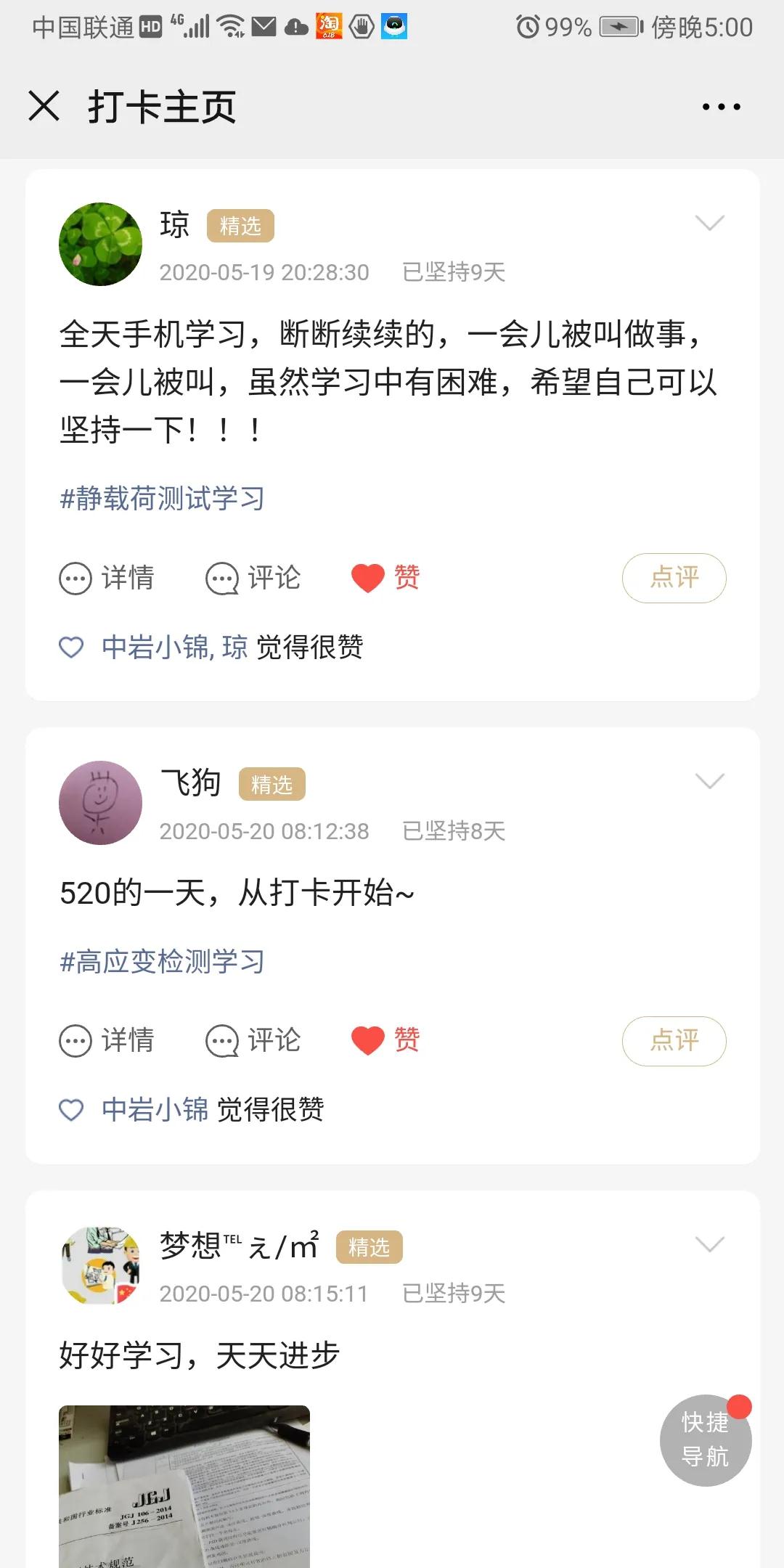The image size is (784, 1568).
Task: Open 中岩小锦 in 飞狗's post likes
Action: tap(155, 1110)
